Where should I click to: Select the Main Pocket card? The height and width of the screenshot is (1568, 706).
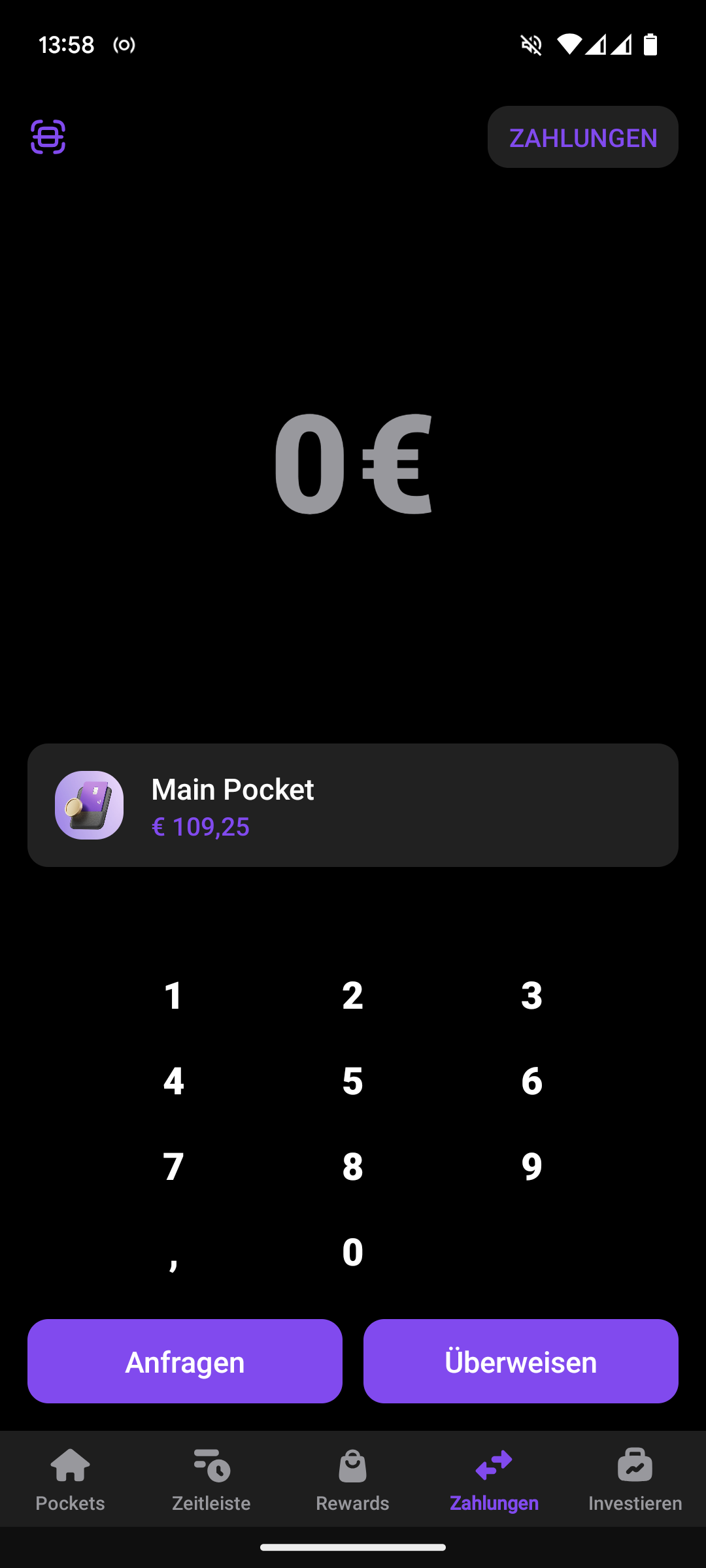coord(353,805)
